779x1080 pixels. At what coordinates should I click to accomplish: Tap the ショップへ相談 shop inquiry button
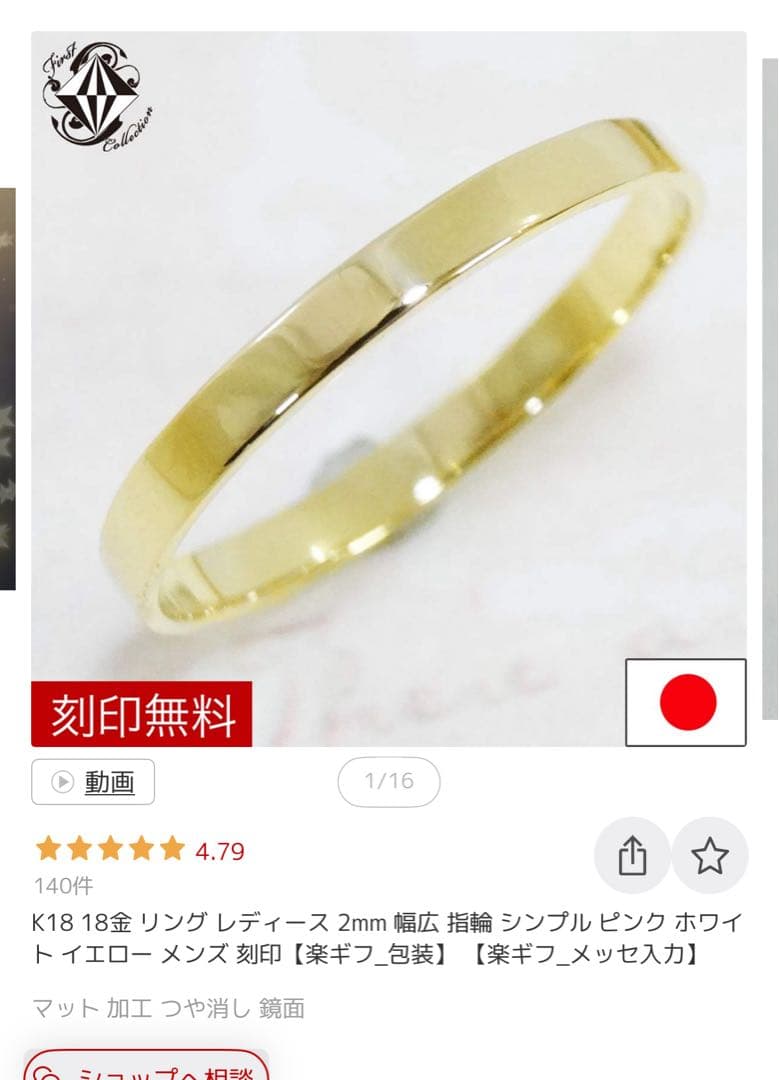coord(146,1068)
